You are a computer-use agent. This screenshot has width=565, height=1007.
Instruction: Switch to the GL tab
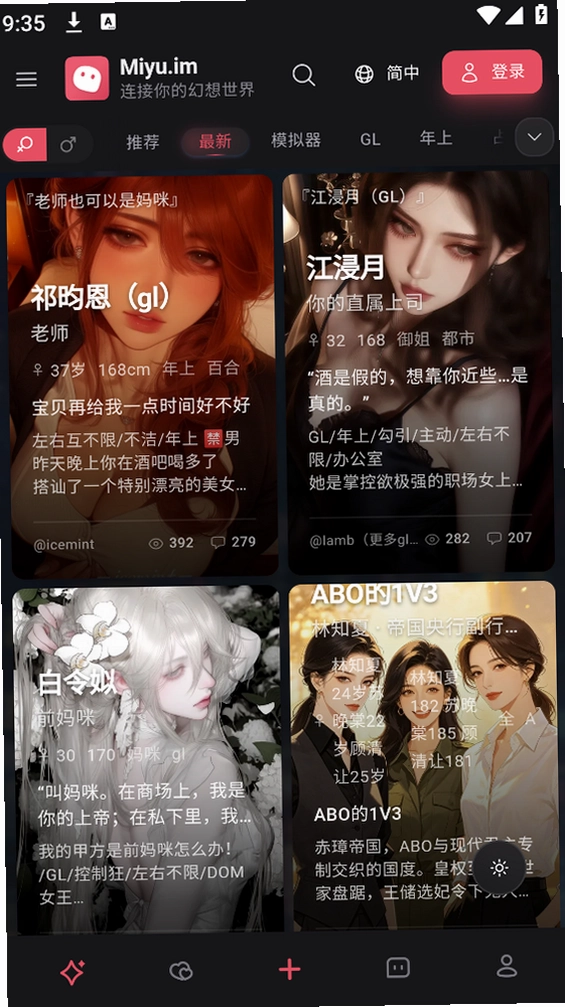click(x=370, y=139)
